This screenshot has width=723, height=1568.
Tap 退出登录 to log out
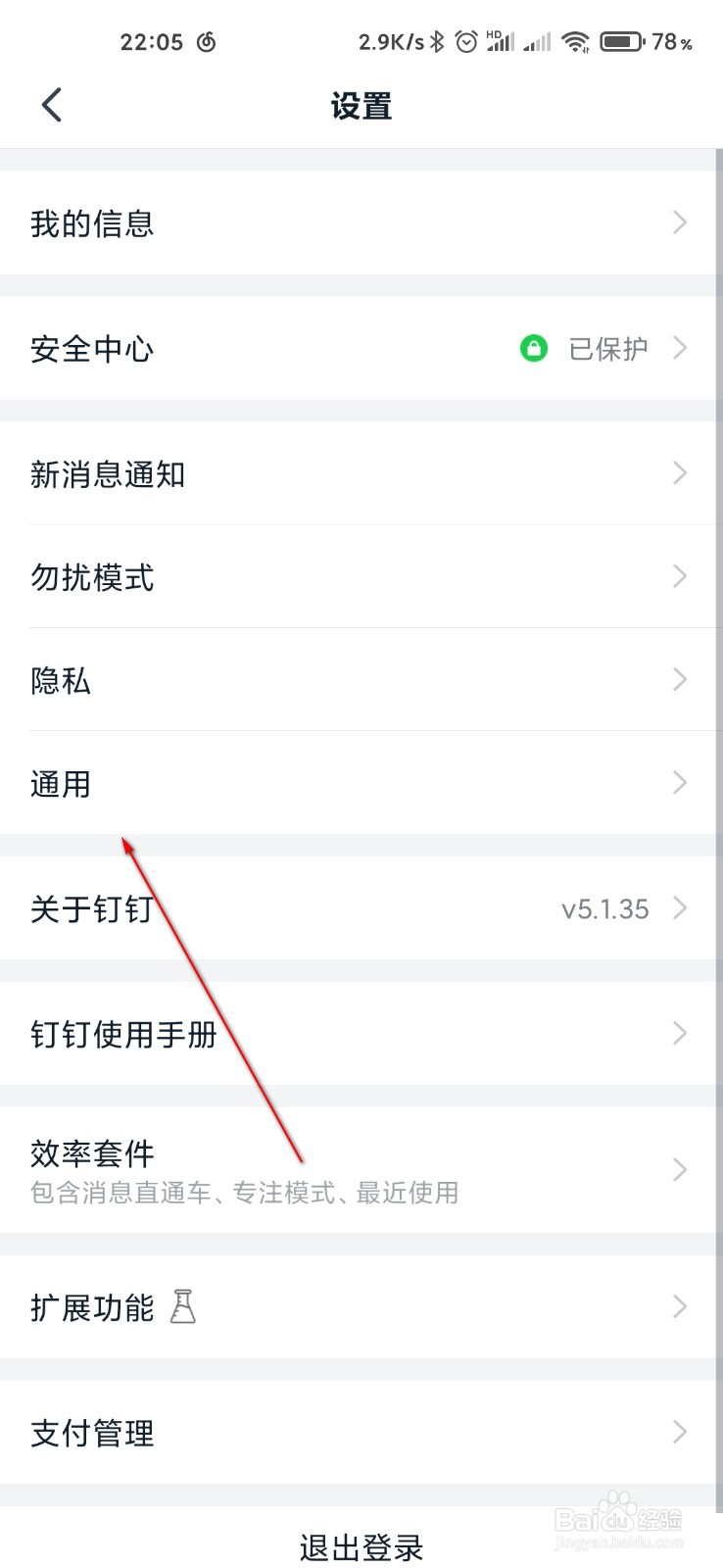[x=361, y=1546]
